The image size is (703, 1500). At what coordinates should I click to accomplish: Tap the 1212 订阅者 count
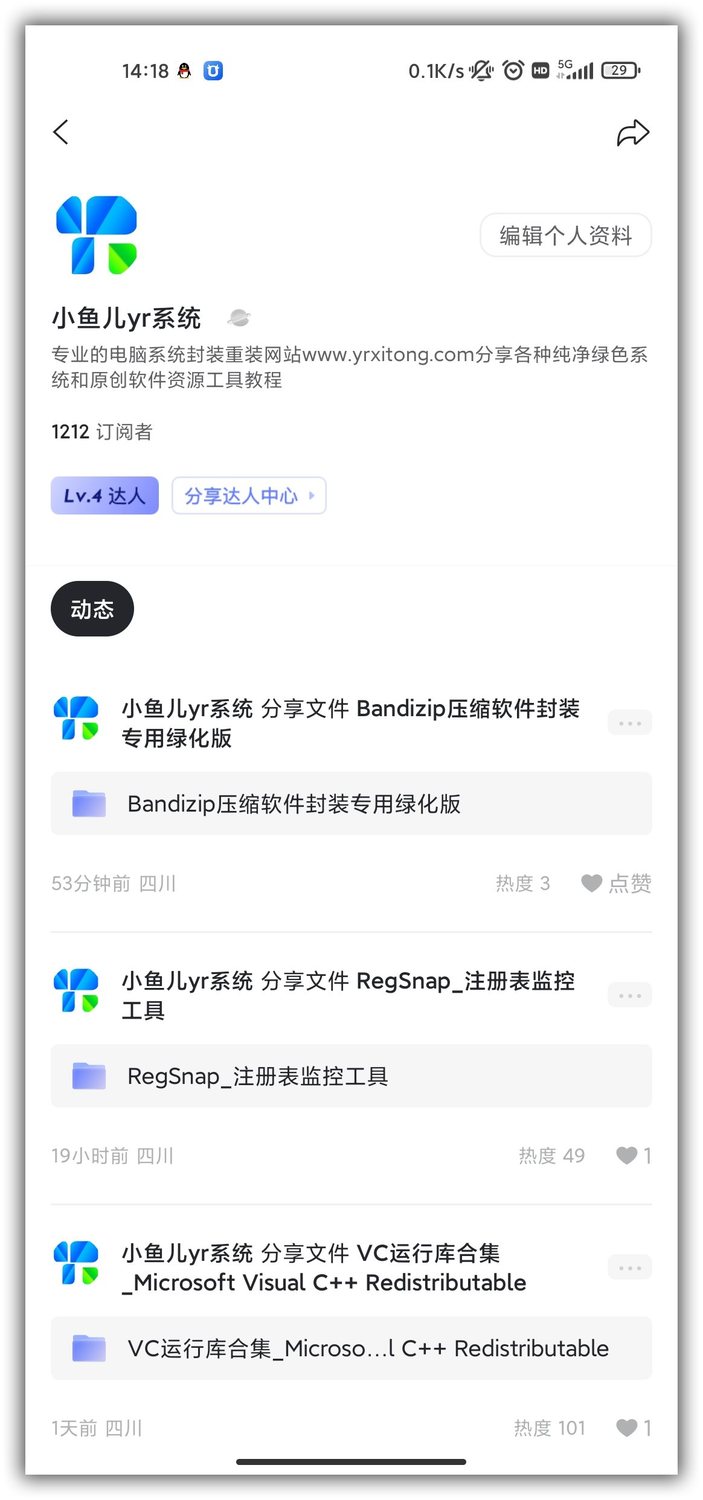pyautogui.click(x=102, y=432)
